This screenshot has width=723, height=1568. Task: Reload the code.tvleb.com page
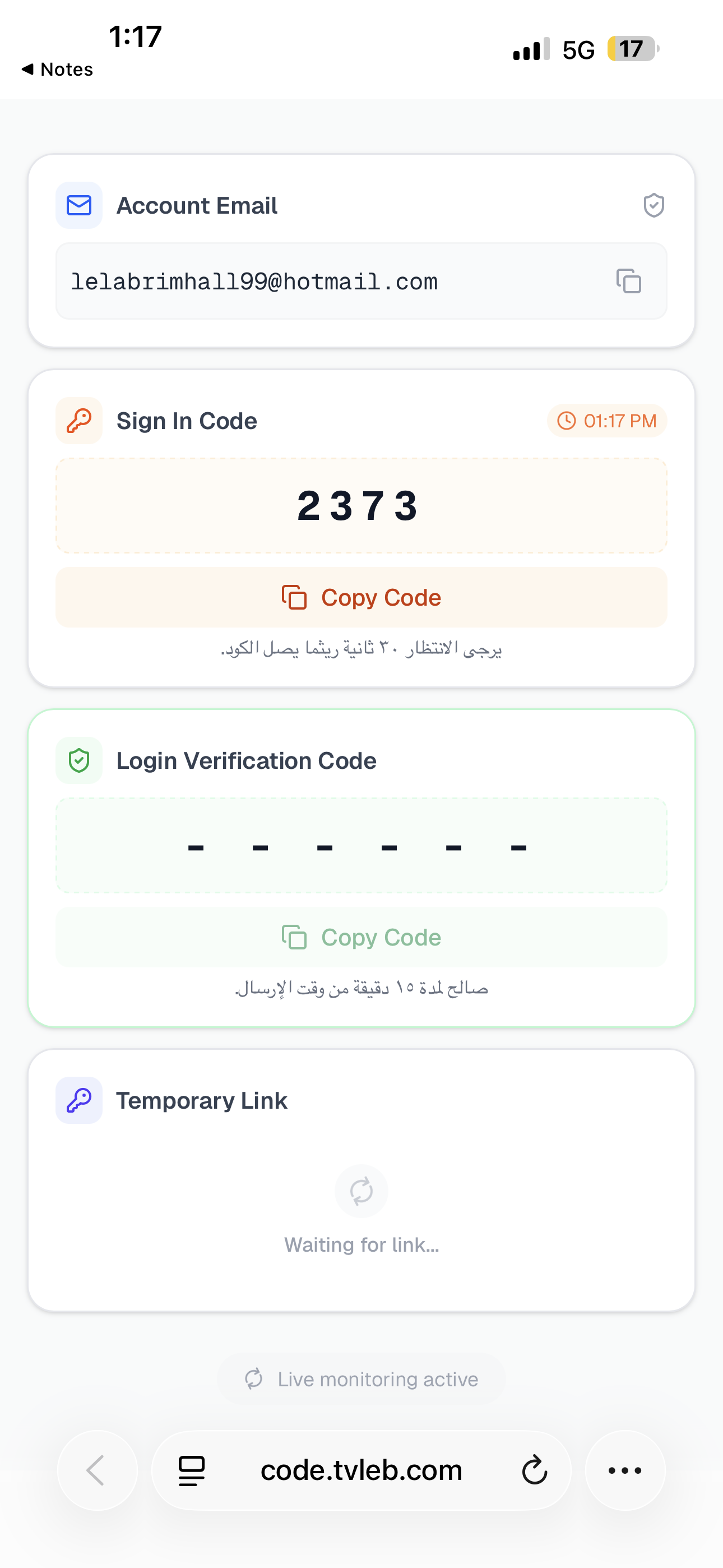point(534,1470)
